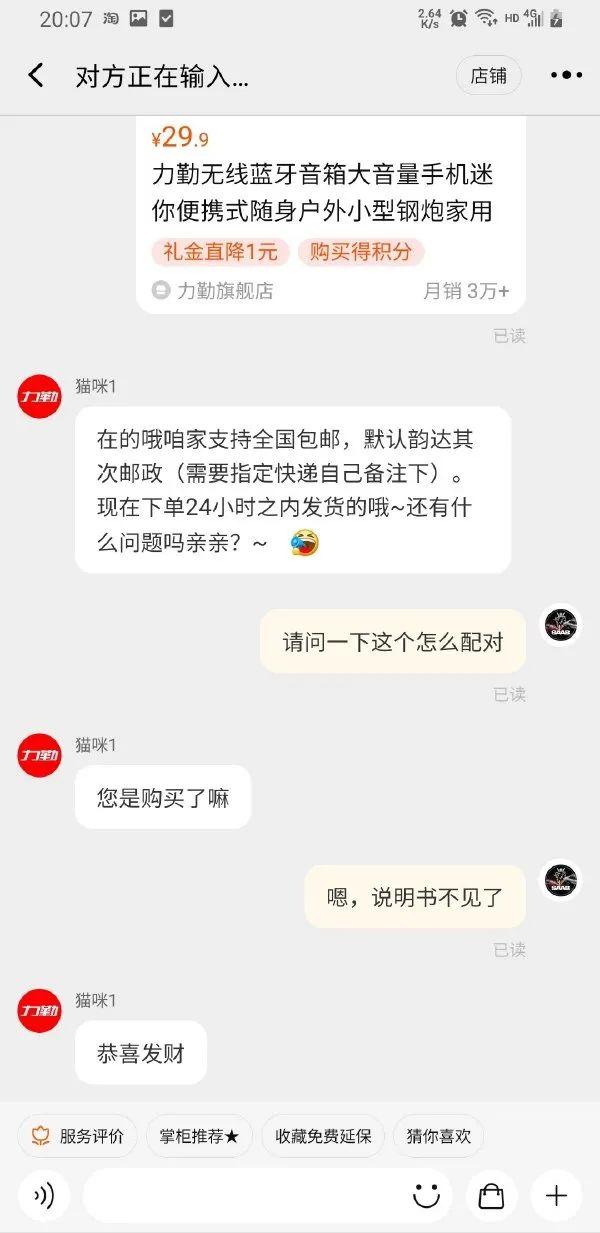Open the shopping bag icon
Screen dimensions: 600x1233
pos(492,1195)
